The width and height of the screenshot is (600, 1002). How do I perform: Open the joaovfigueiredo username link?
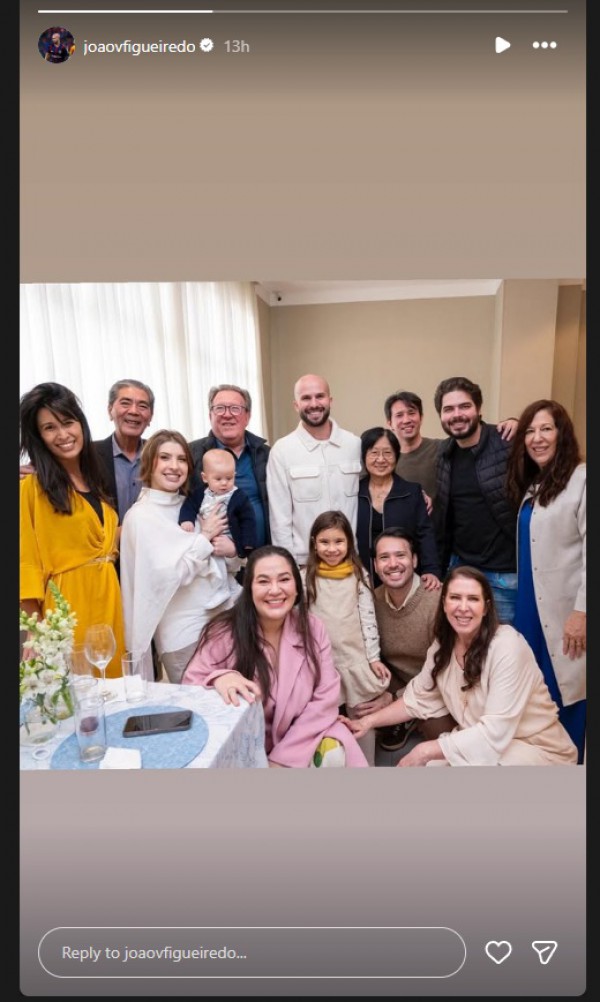click(x=139, y=46)
